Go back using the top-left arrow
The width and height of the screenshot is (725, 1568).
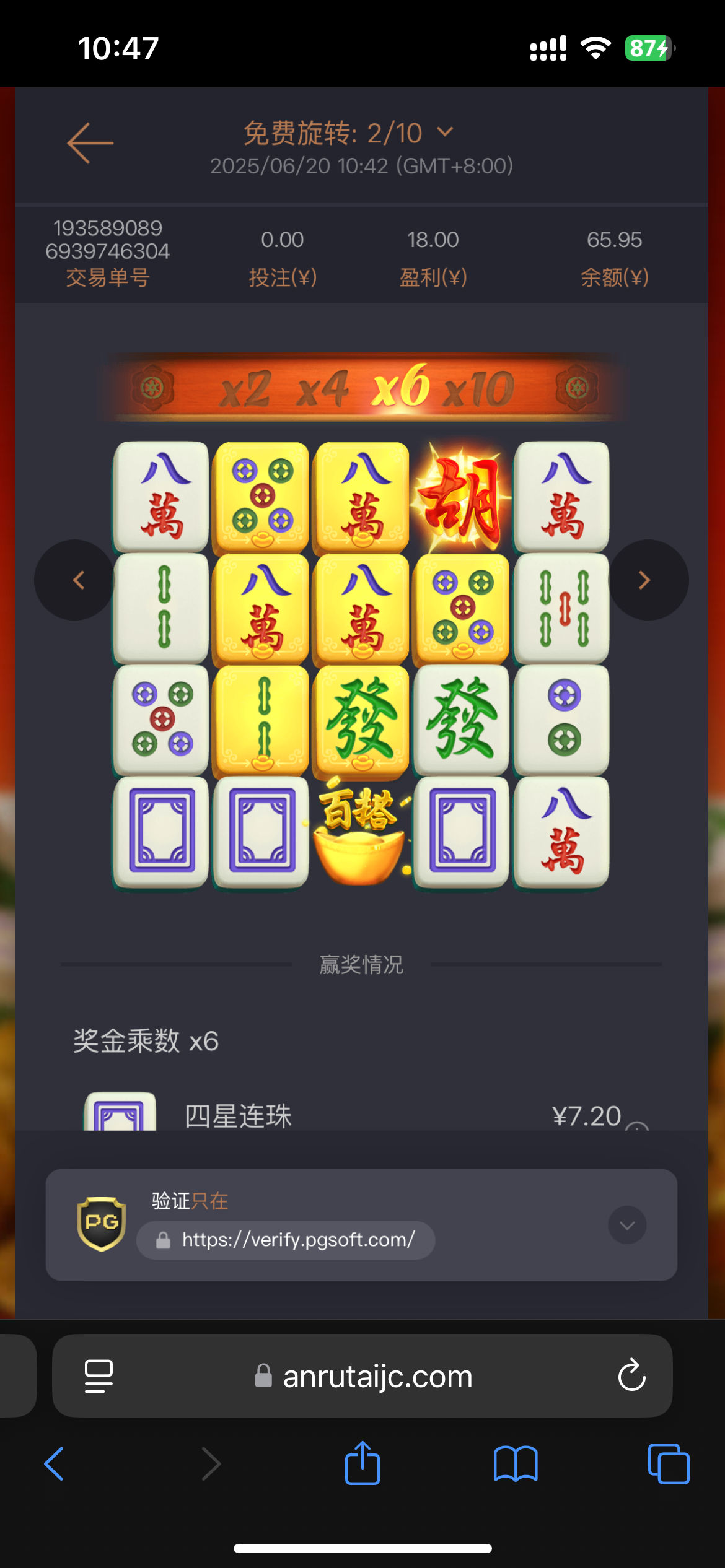(x=90, y=143)
